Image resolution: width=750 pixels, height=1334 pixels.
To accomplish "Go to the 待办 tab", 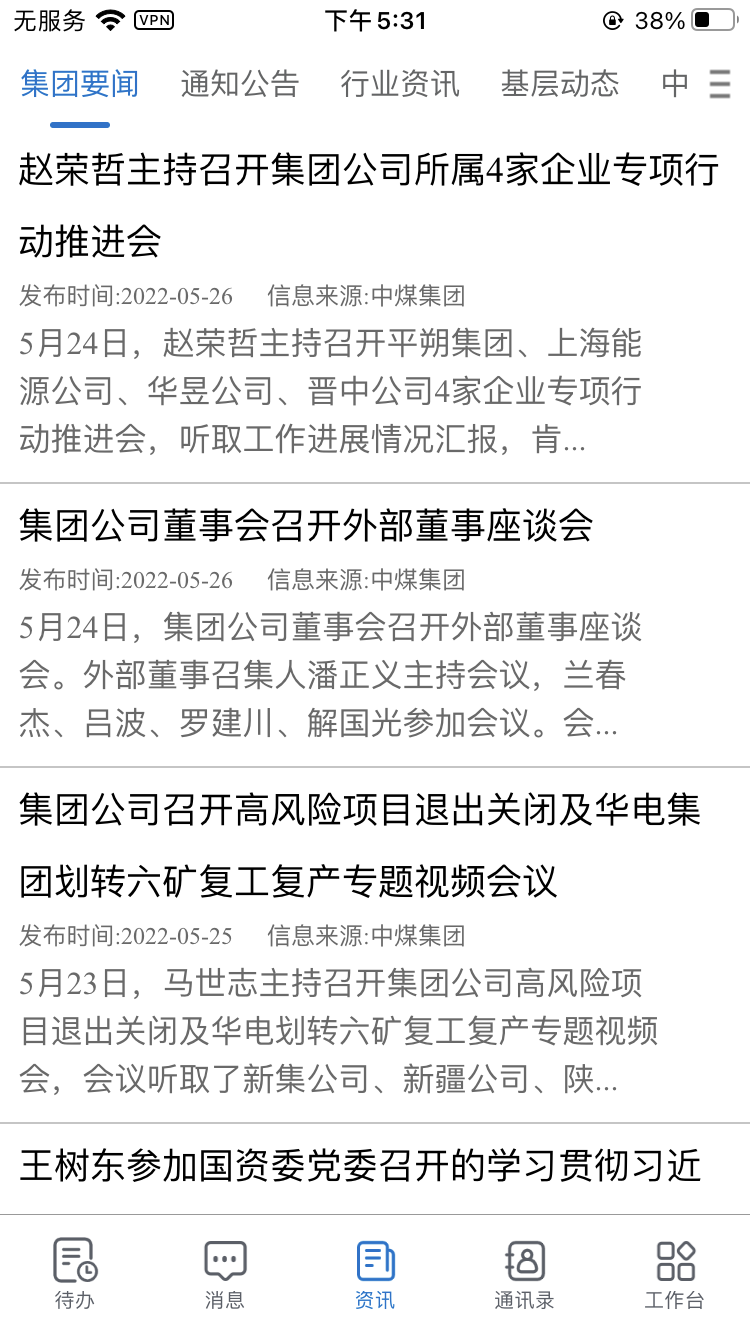I will pos(75,1274).
